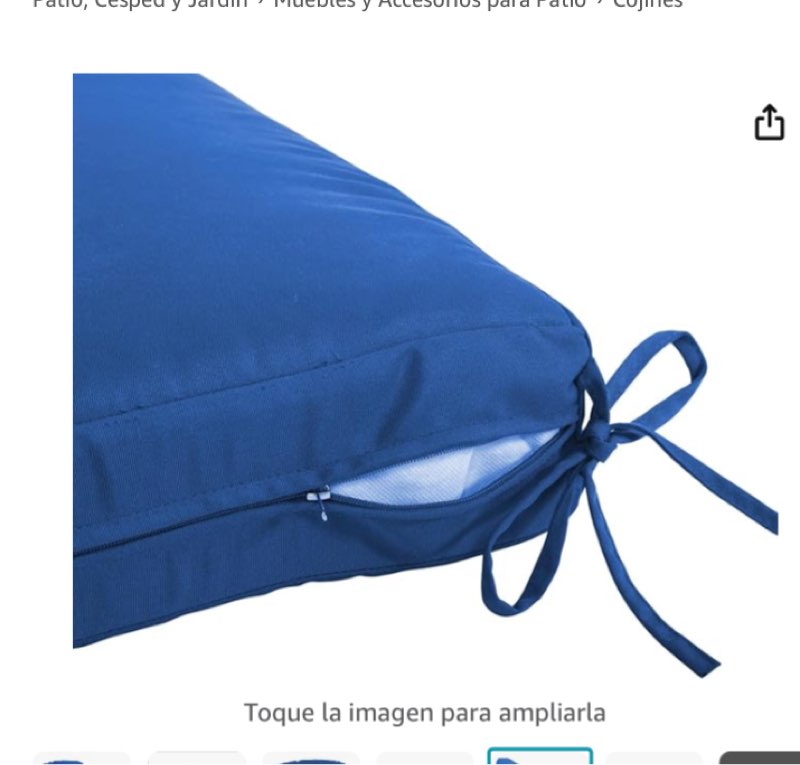Open the Cojines breadcrumb category
Screen dimensions: 800x765
647,4
